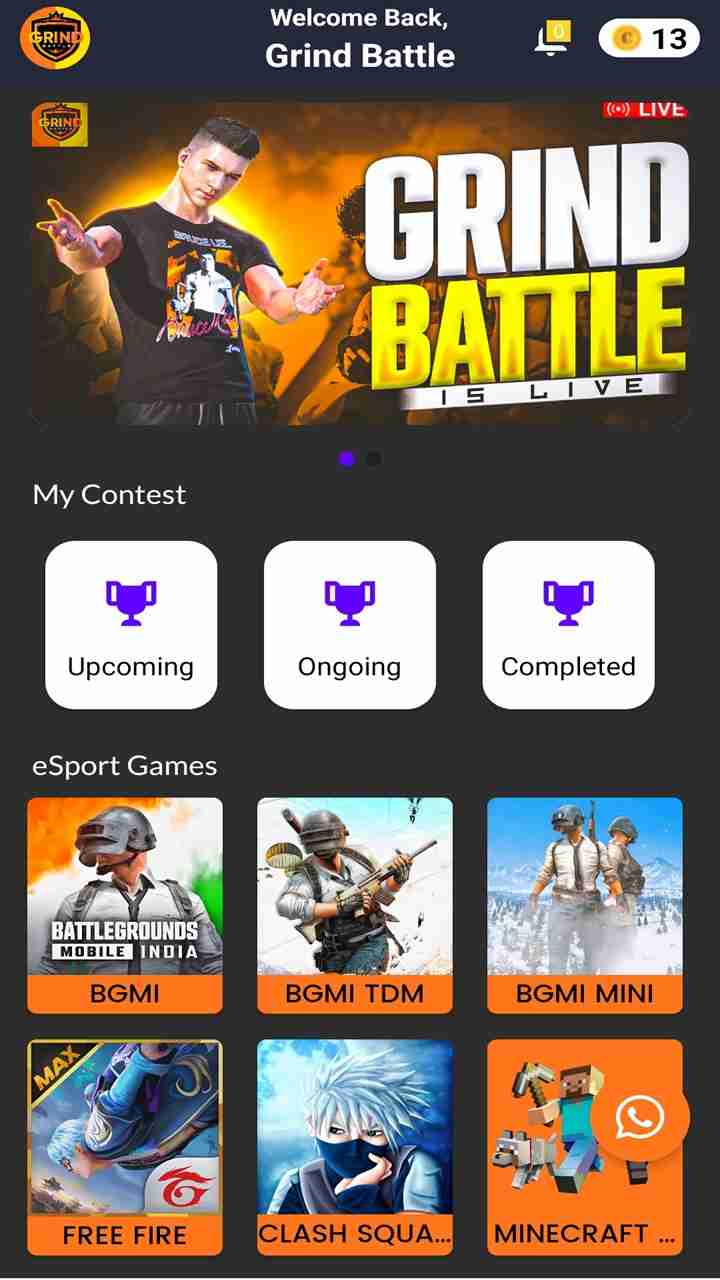
Task: View Ongoing contests
Action: click(350, 625)
